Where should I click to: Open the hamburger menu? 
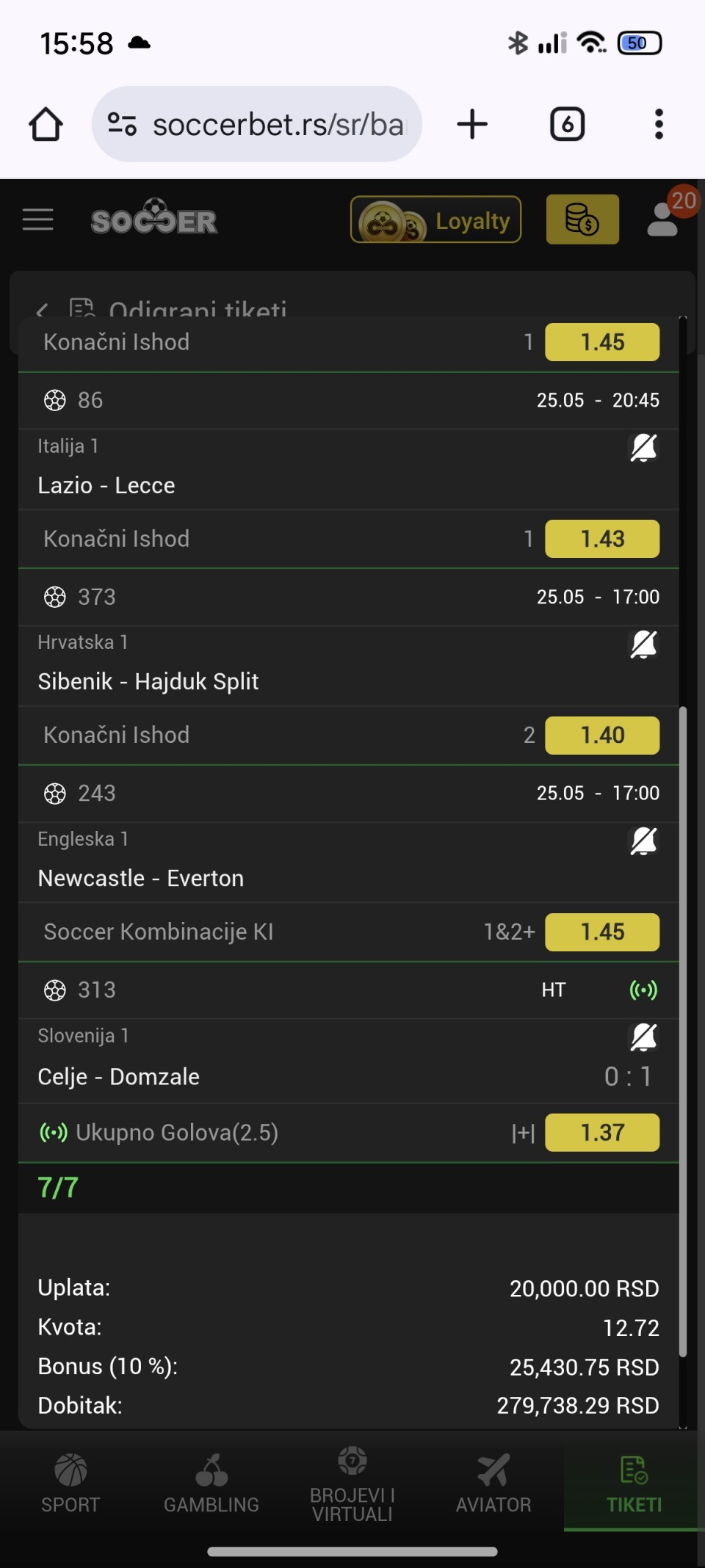click(x=37, y=219)
